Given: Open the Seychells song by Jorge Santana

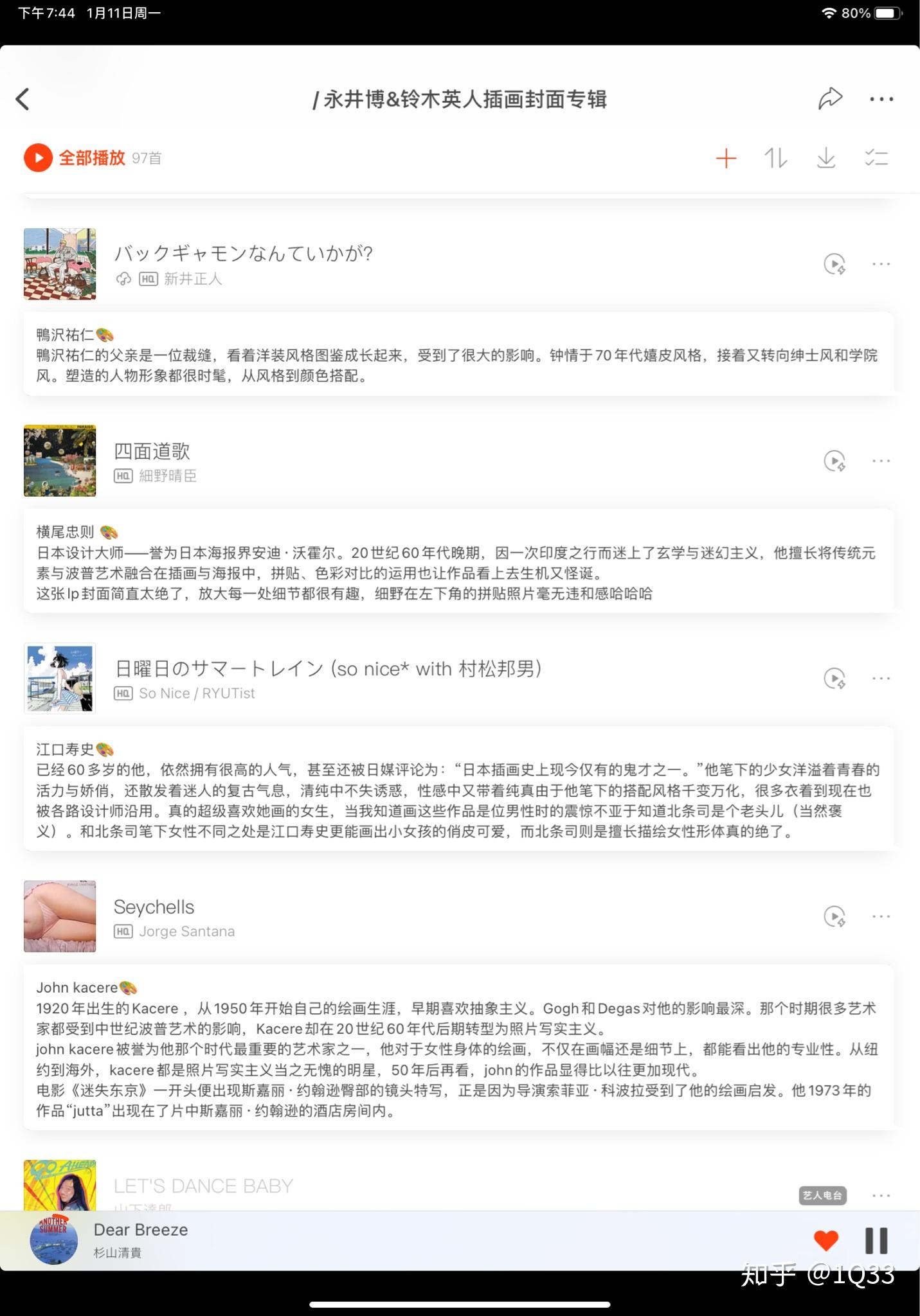Looking at the screenshot, I should click(154, 907).
